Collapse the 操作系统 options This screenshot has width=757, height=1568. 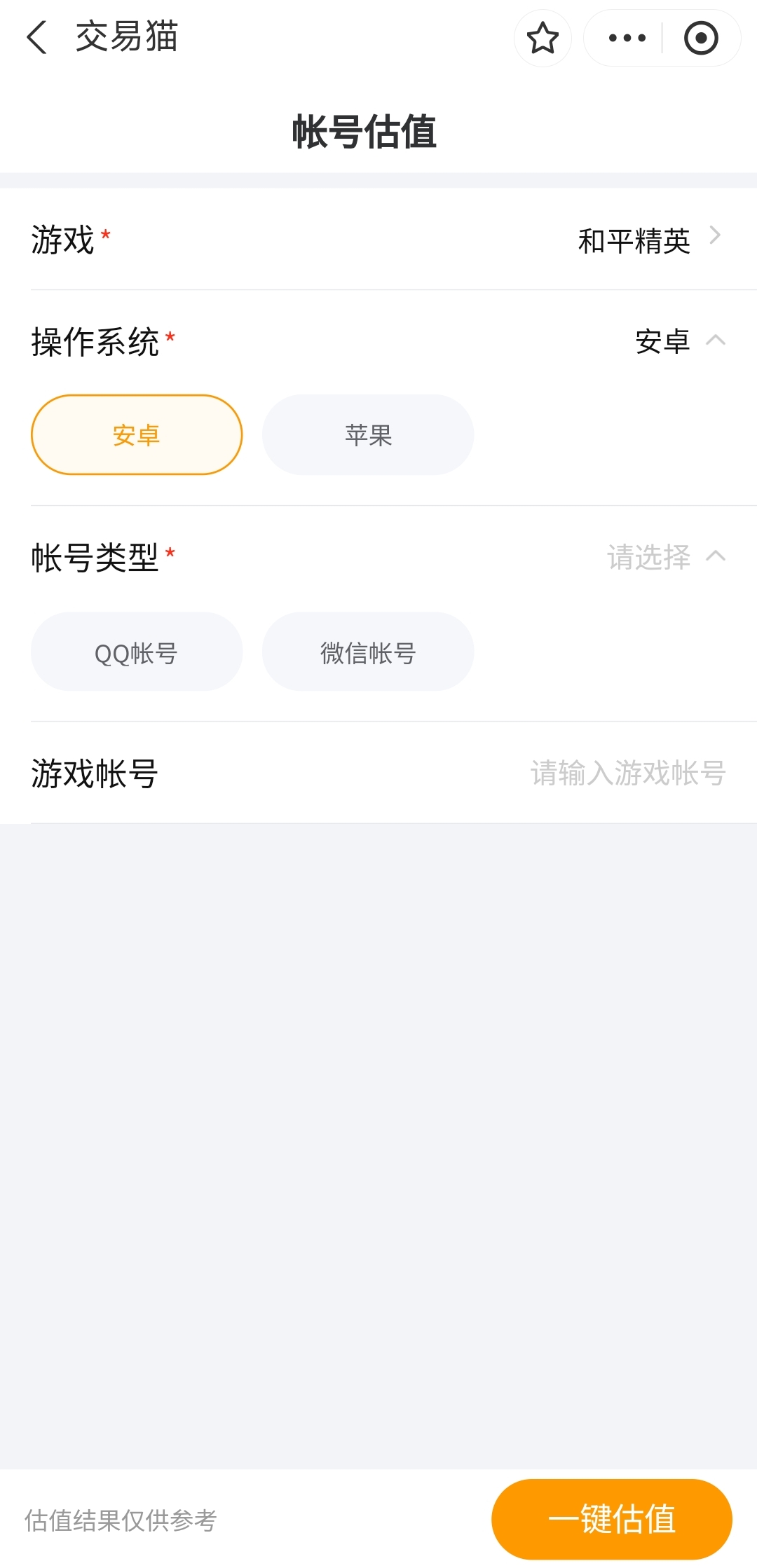tap(715, 341)
